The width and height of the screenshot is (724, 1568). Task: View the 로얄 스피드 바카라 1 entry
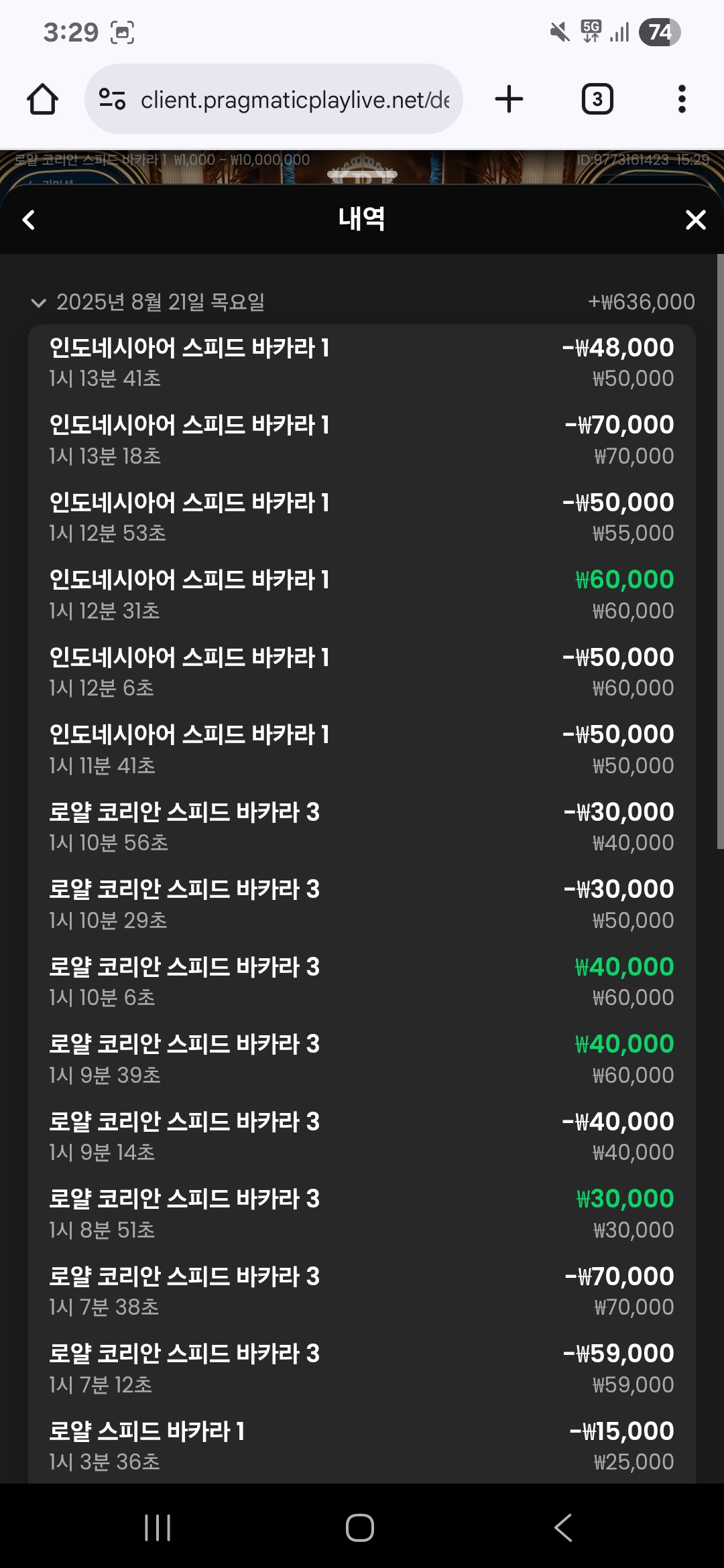point(362,1446)
